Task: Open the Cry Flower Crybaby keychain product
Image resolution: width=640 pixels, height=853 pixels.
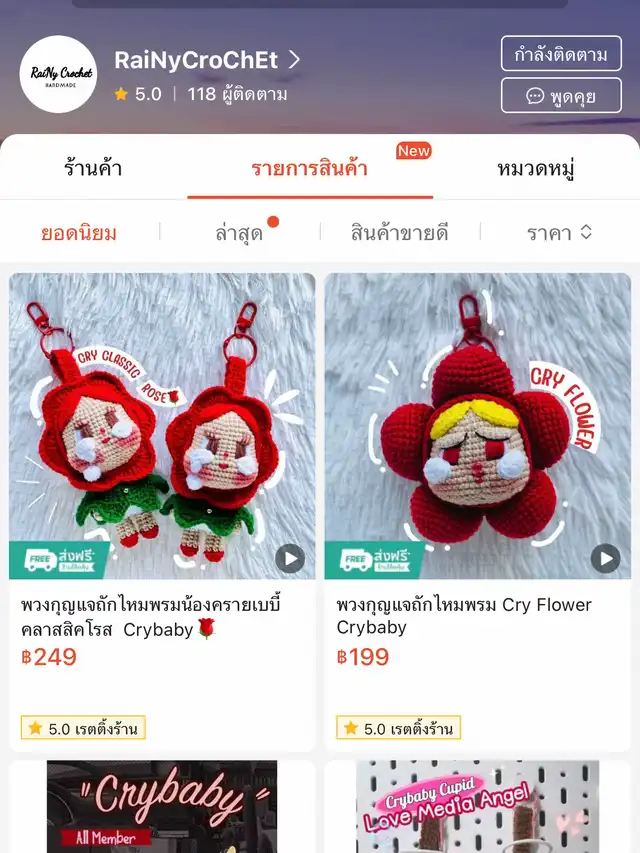Action: [x=477, y=425]
